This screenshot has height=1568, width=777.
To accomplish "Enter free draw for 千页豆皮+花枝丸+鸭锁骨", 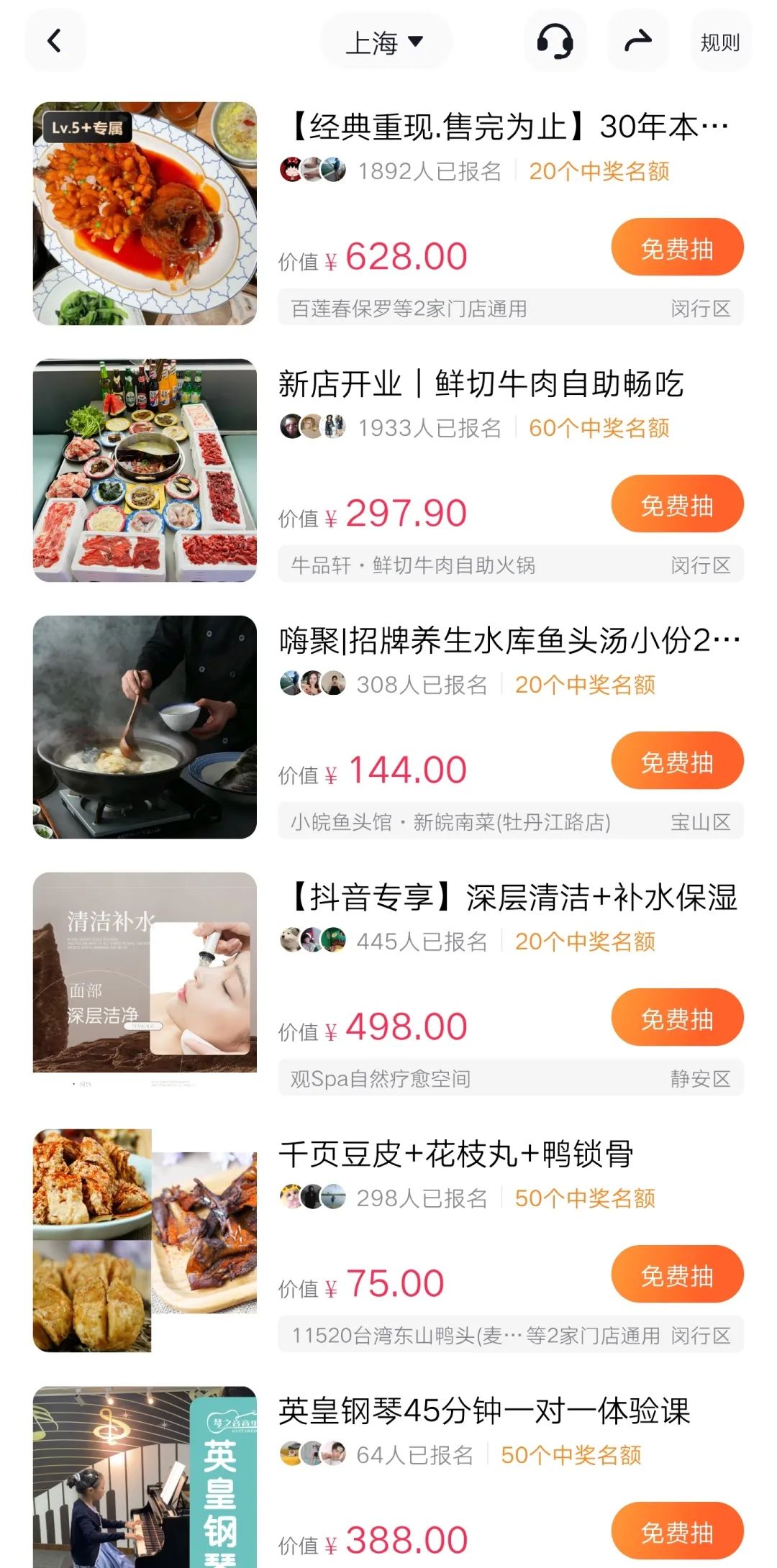I will pos(677,1275).
